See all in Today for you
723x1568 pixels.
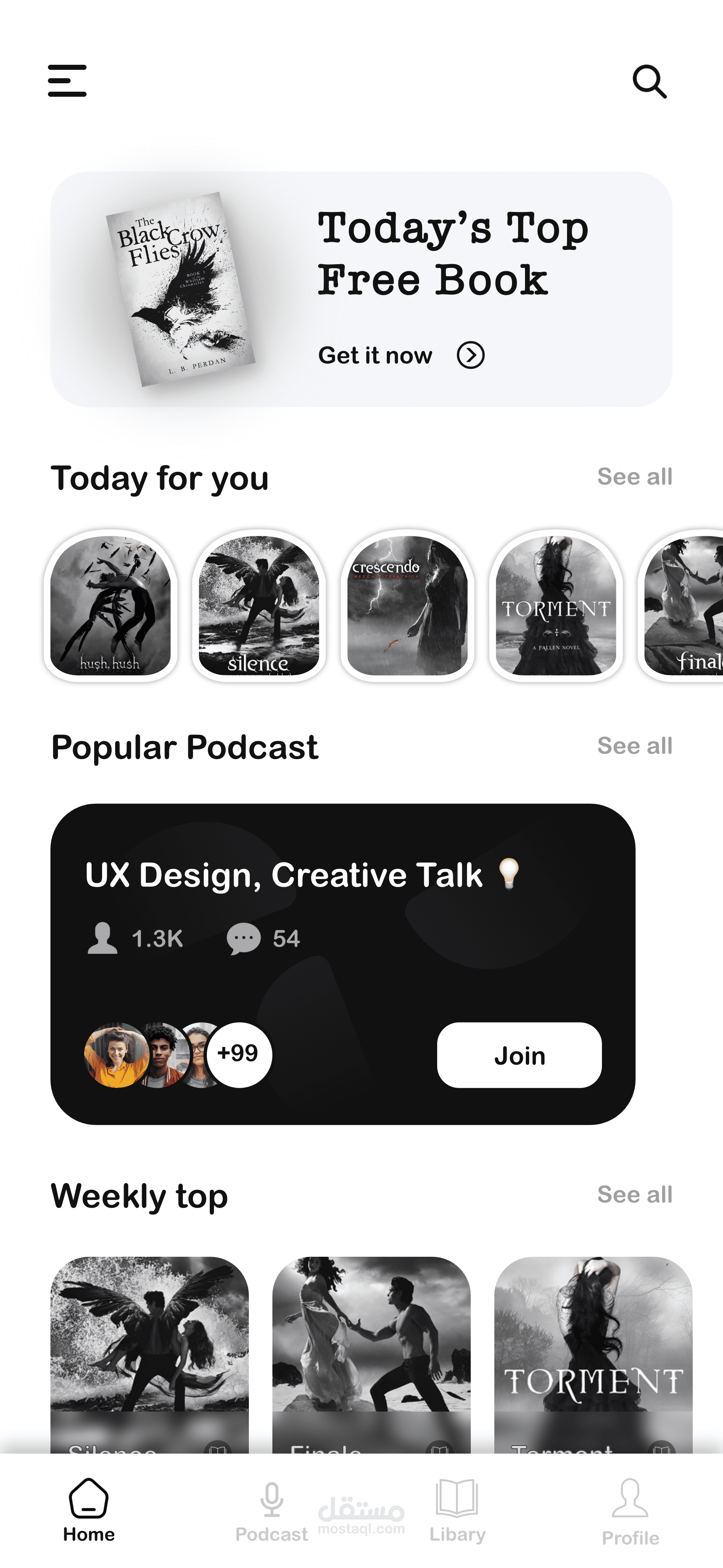(x=634, y=477)
